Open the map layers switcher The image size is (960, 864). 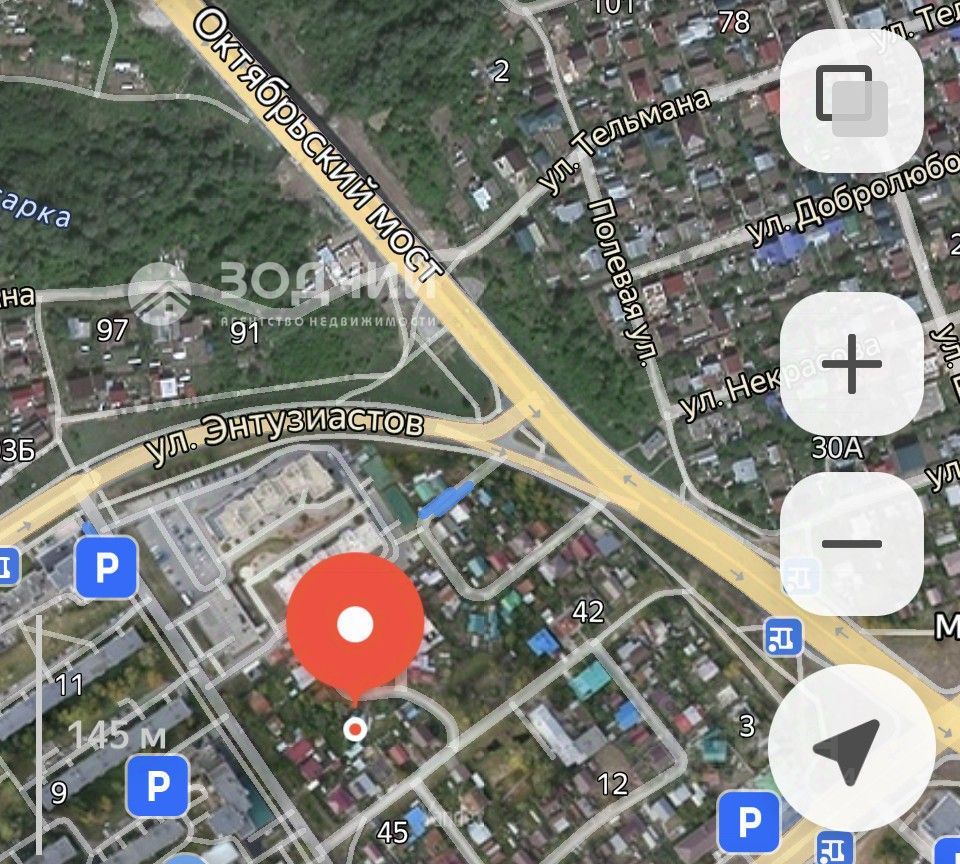(851, 100)
